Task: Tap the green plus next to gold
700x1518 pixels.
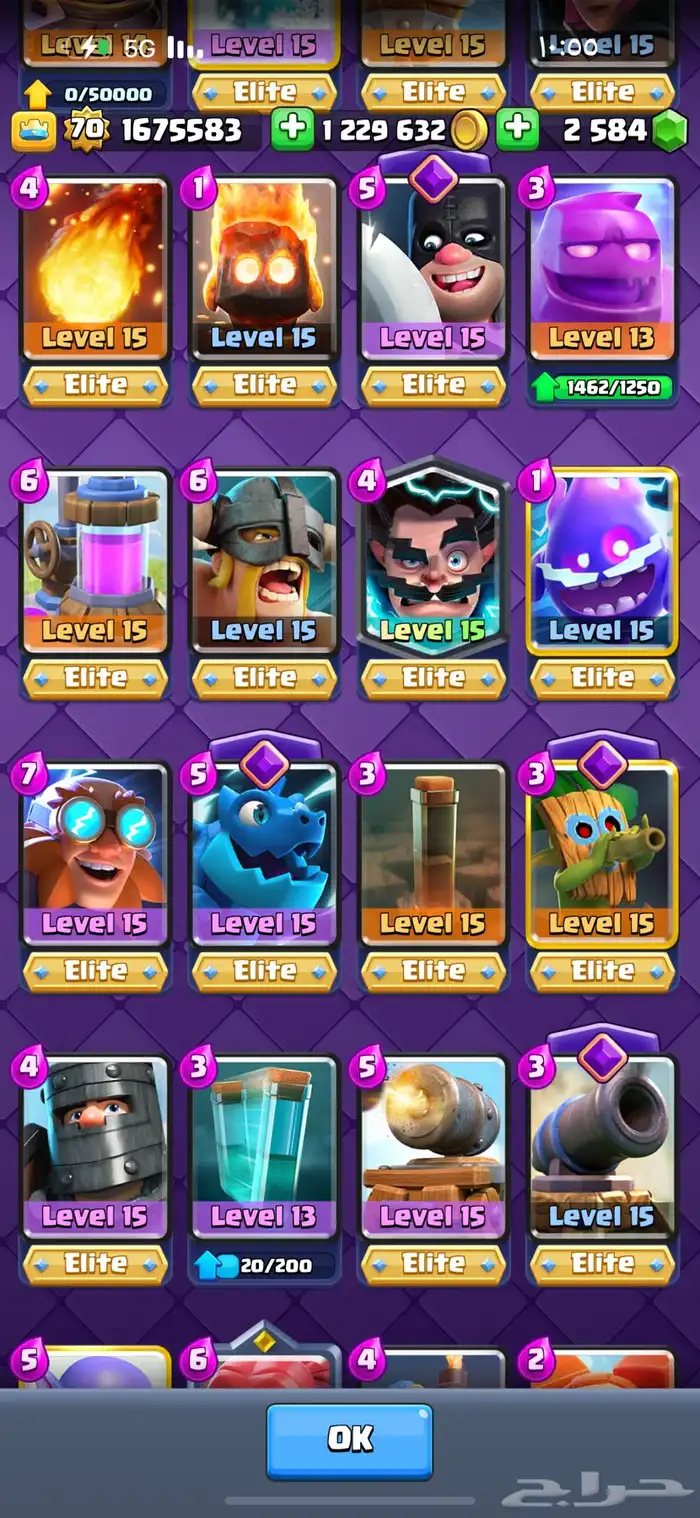Action: point(291,131)
